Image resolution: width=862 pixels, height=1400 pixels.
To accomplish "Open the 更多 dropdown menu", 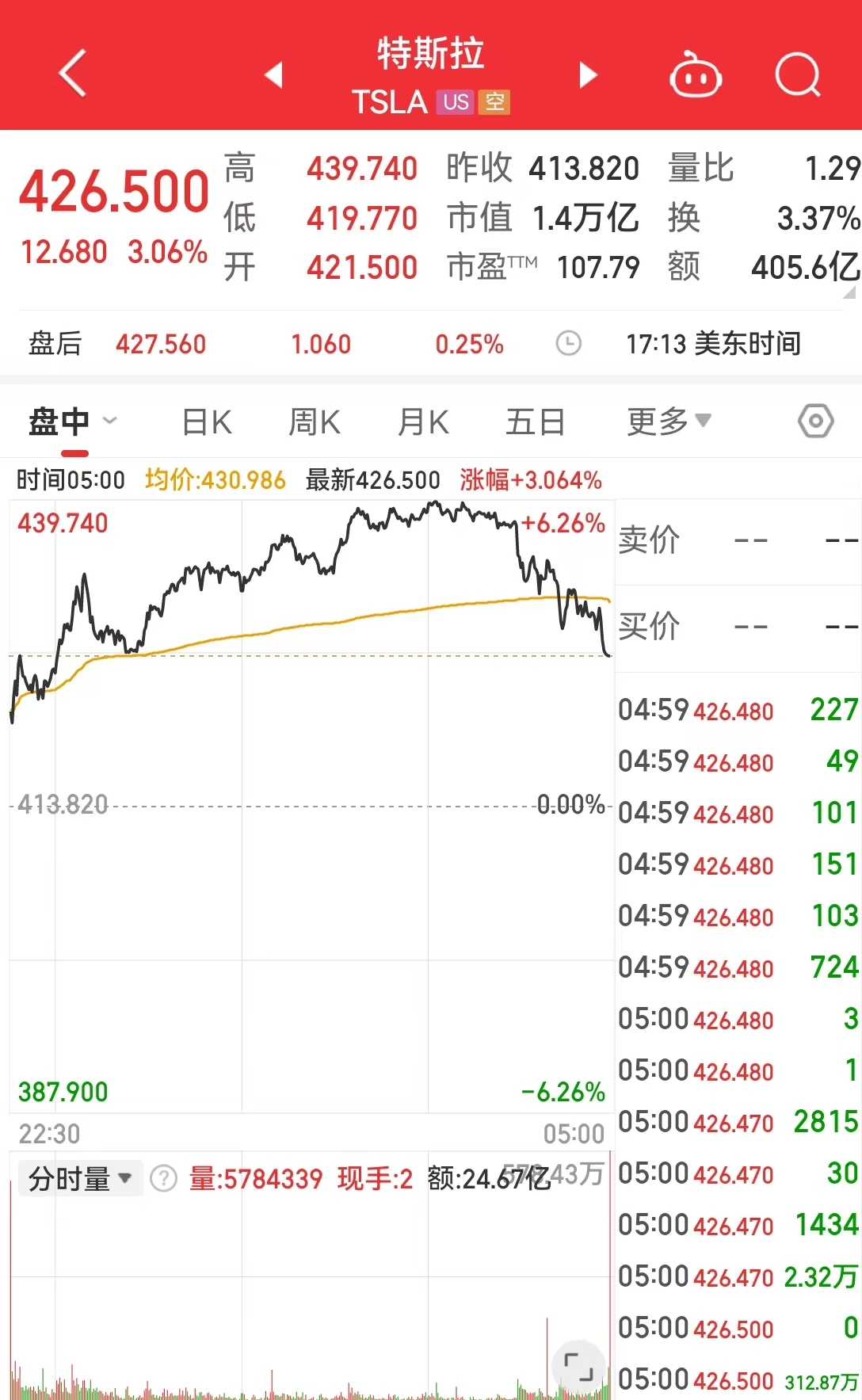I will (669, 422).
